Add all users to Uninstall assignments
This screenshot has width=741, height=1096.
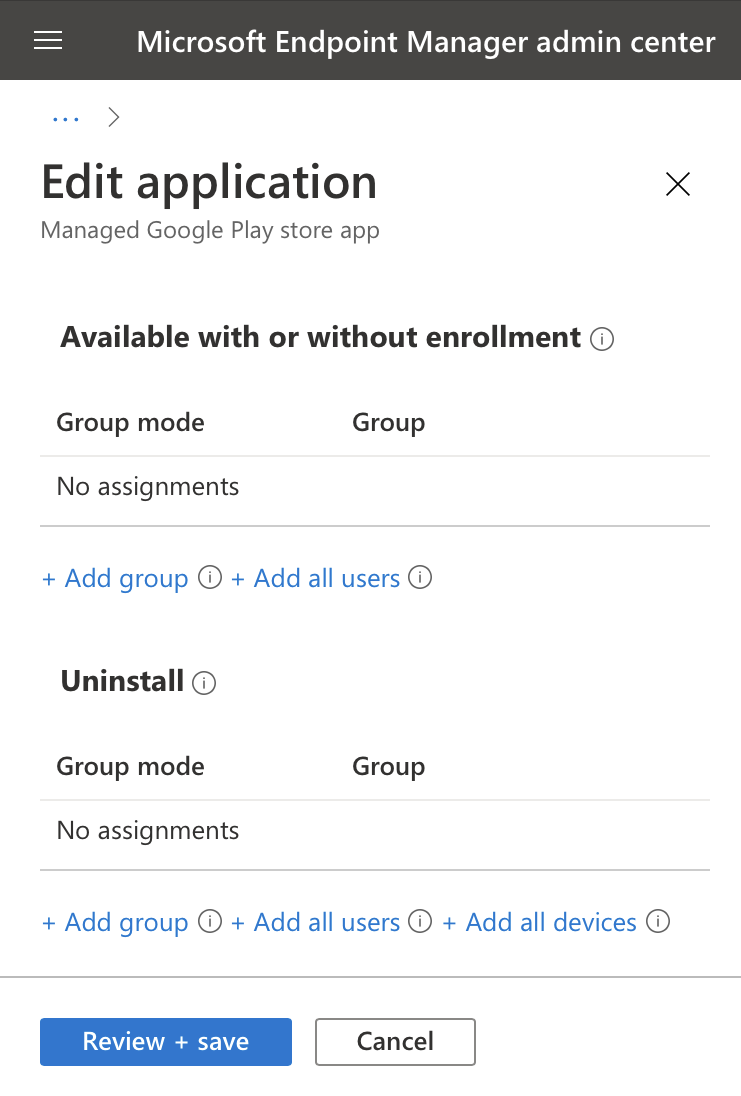click(x=316, y=922)
